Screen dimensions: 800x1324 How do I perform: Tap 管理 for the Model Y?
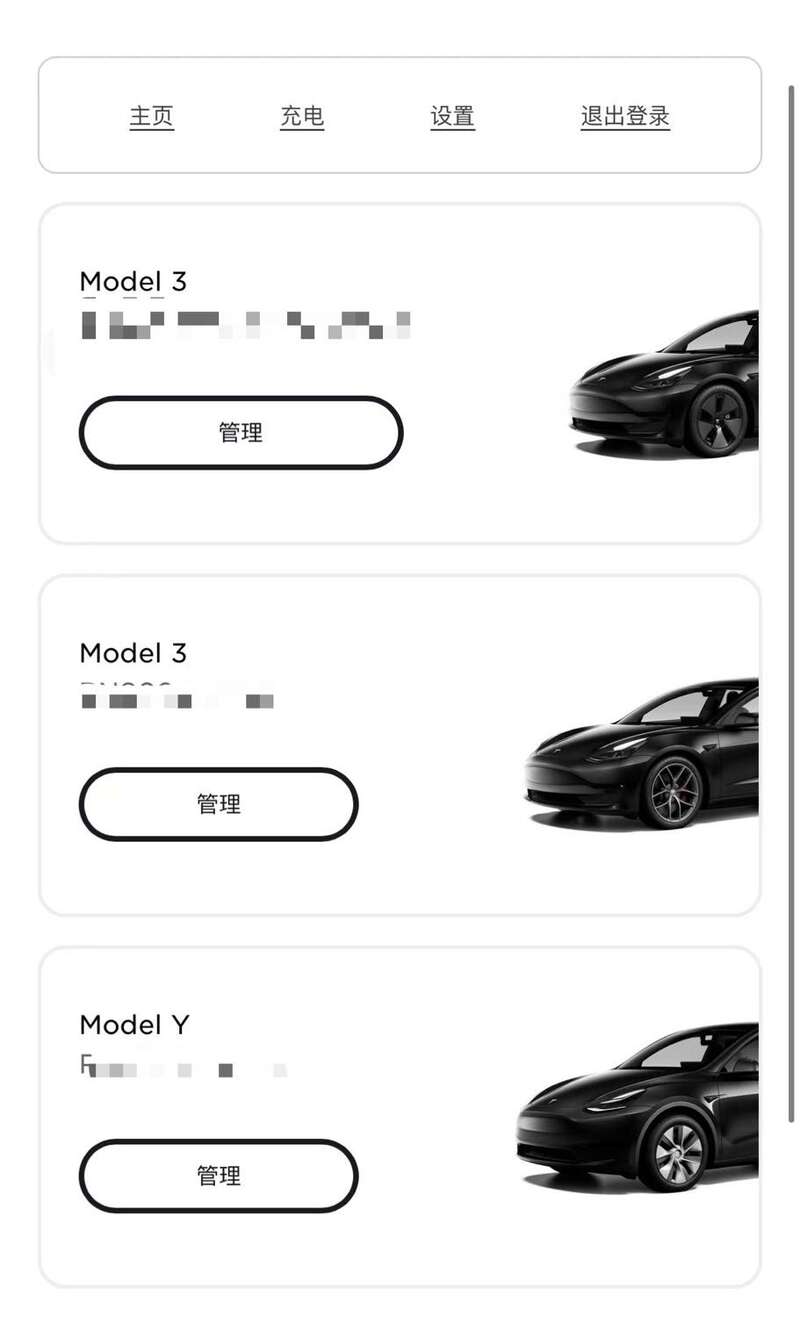(x=218, y=1176)
